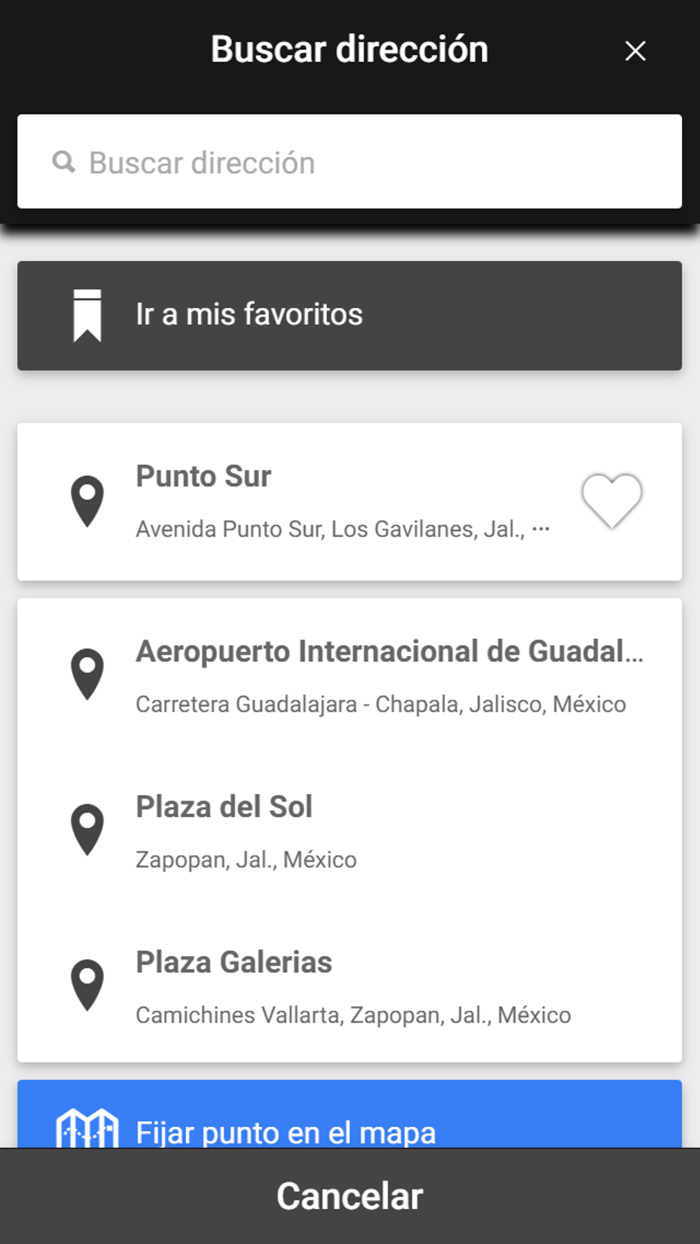Screen dimensions: 700x1244
Task: Open Ir a mis favoritos
Action: (350, 316)
